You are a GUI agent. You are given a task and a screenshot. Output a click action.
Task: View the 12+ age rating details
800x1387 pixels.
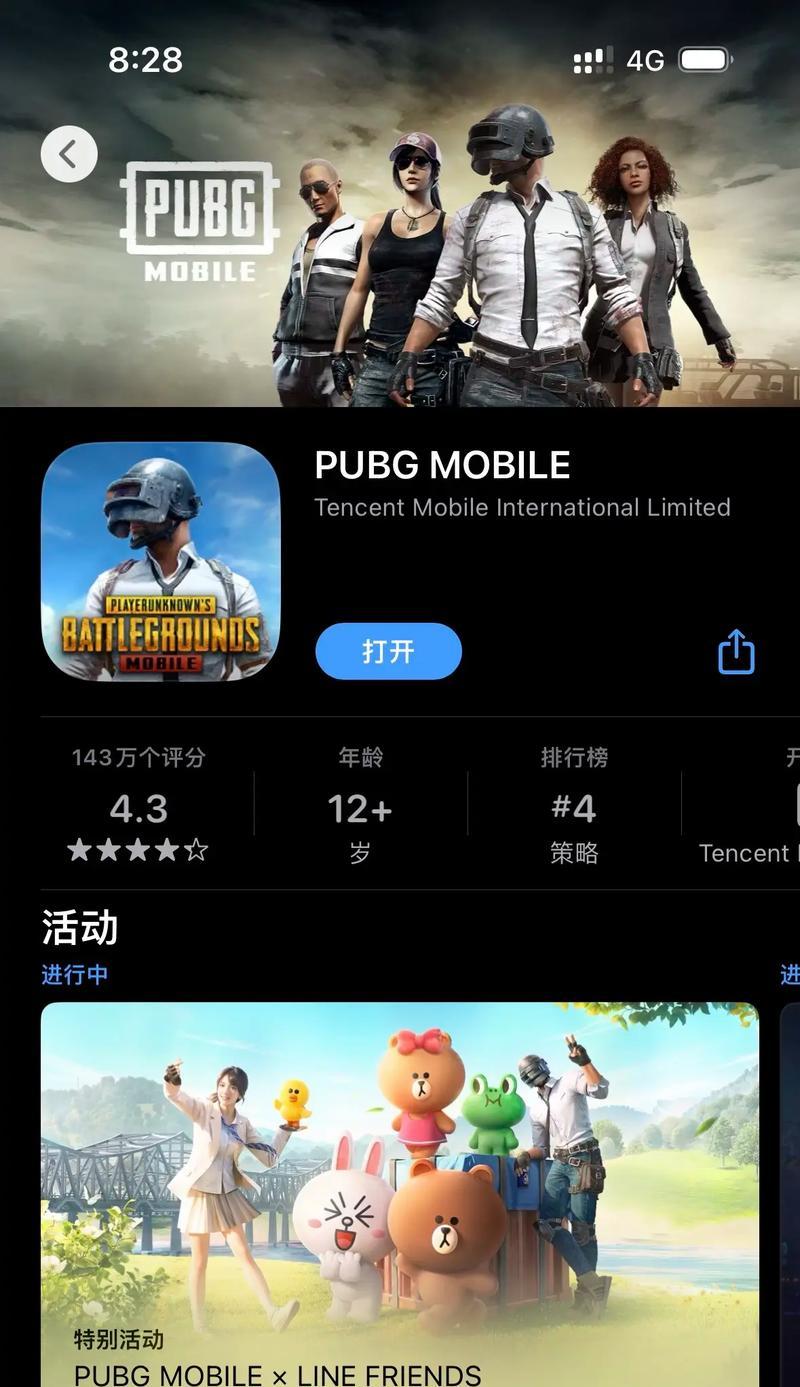[360, 805]
